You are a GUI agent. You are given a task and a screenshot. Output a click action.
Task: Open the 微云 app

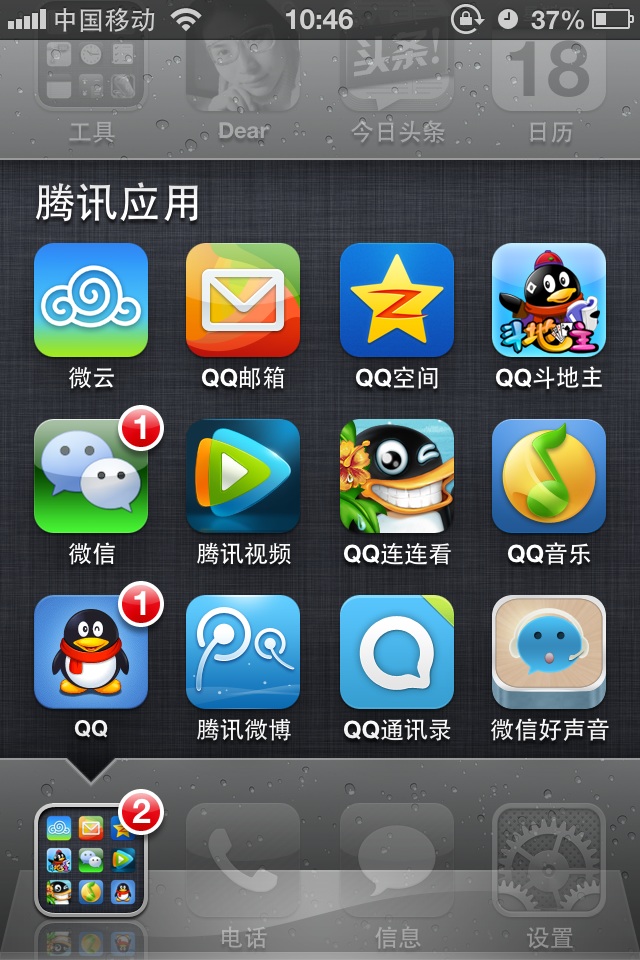pos(91,300)
